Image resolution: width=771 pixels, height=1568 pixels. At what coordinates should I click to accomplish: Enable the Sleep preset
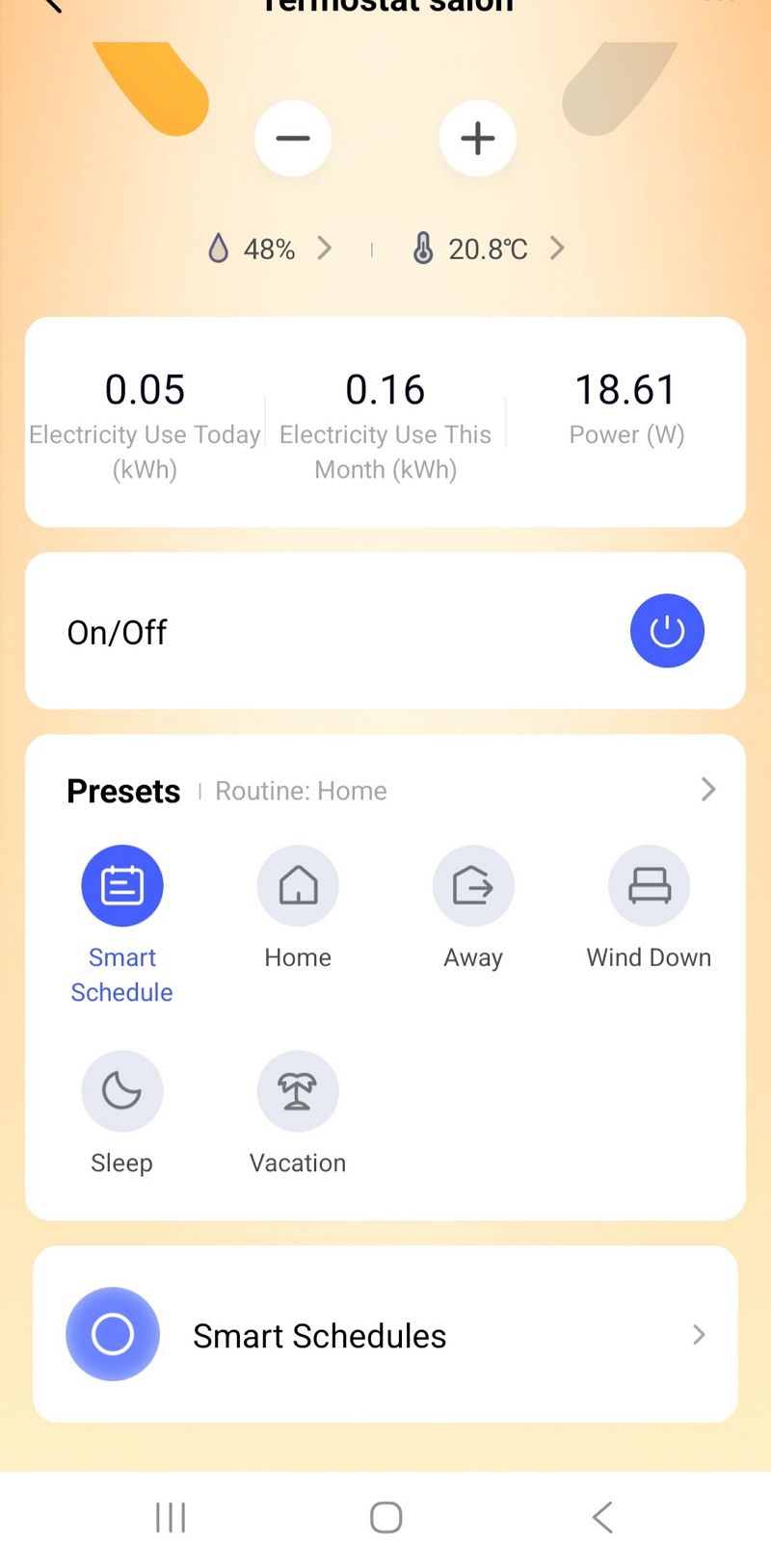(x=122, y=1091)
